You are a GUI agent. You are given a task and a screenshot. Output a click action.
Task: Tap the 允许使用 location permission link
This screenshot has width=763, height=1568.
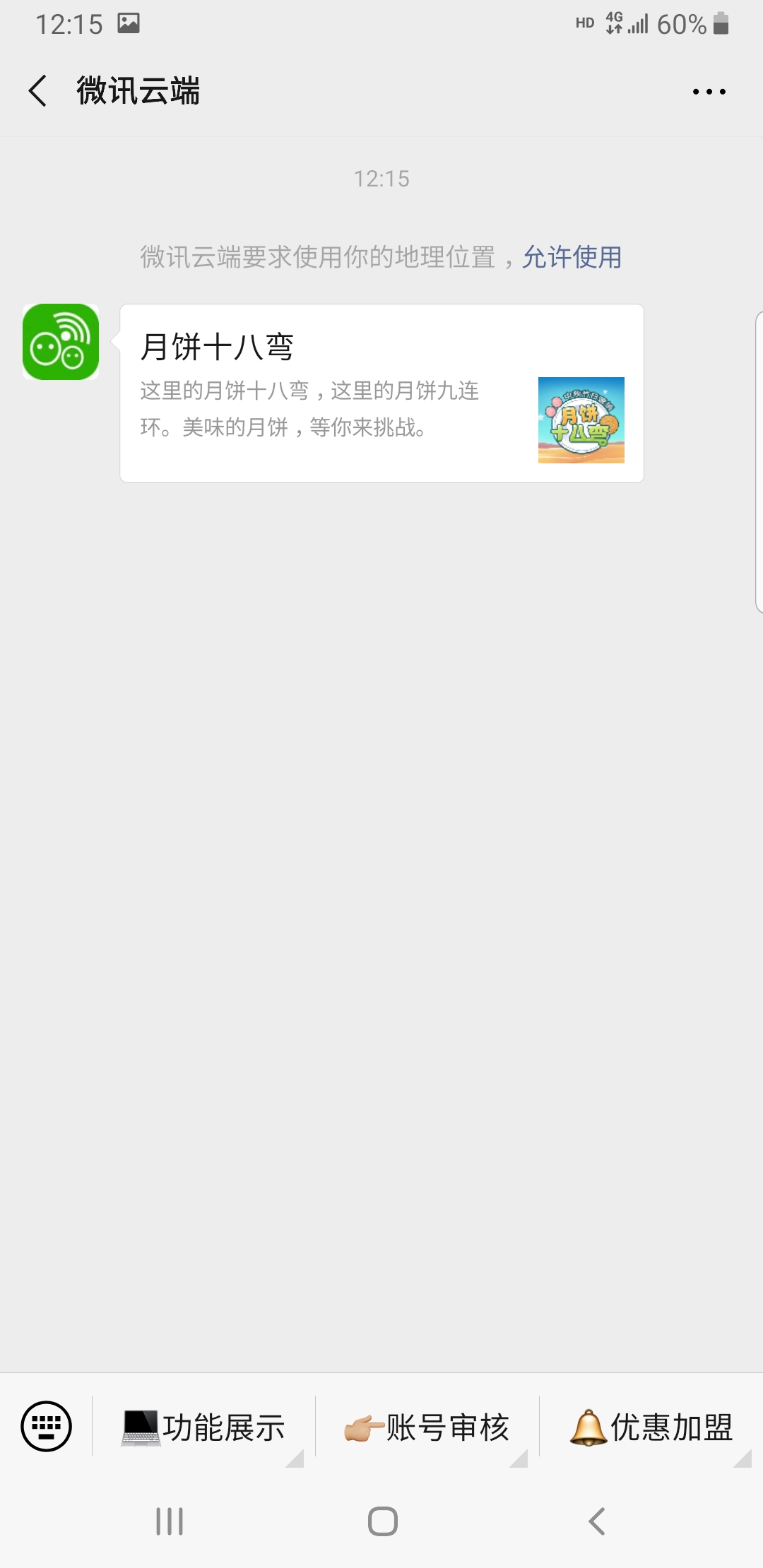572,257
